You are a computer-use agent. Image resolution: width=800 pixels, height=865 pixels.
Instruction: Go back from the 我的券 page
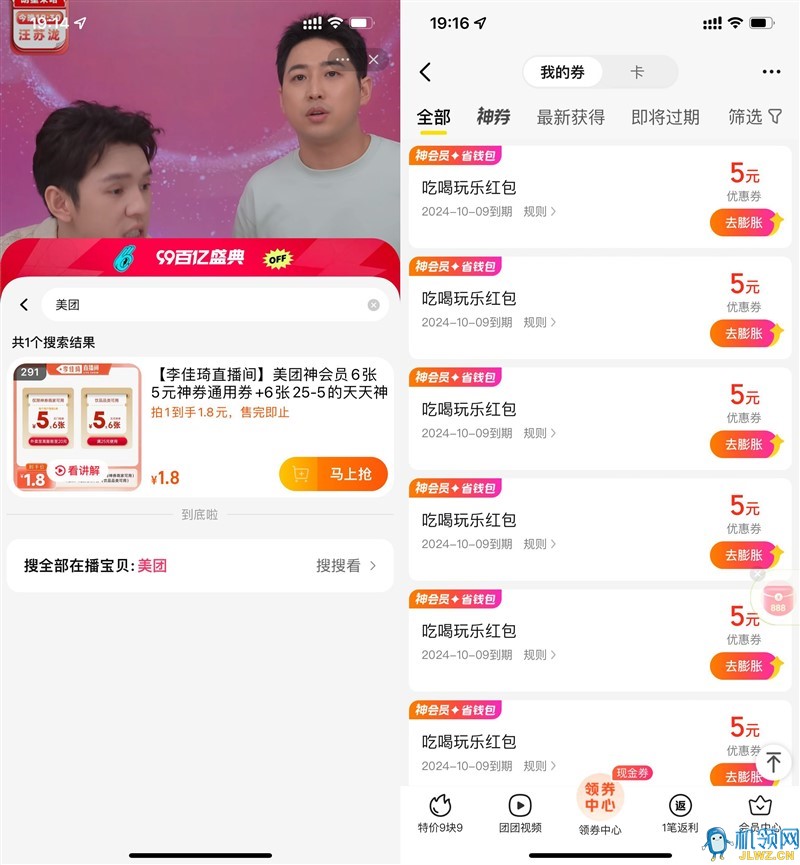[425, 72]
